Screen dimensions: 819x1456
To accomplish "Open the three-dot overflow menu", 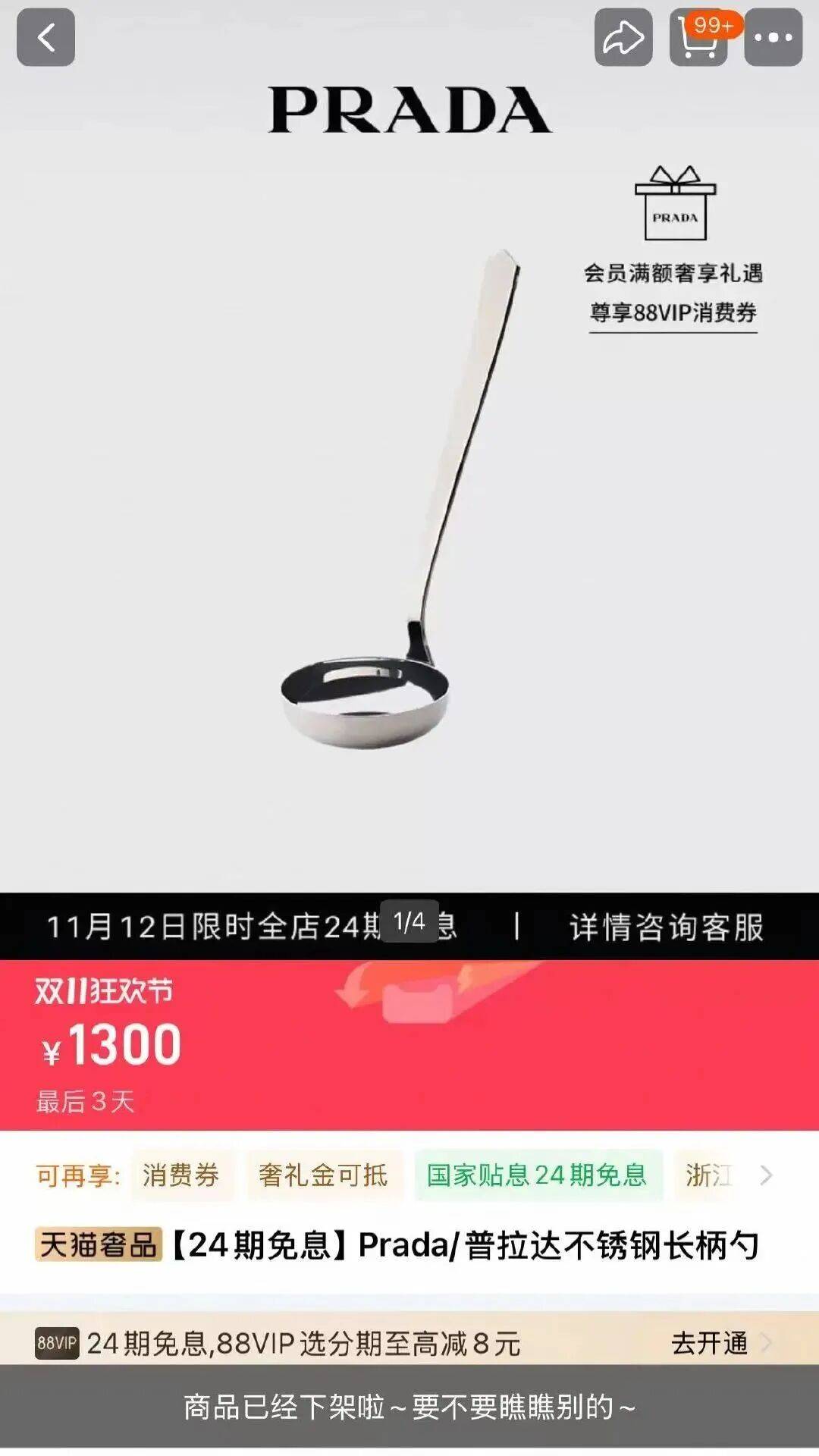I will click(773, 37).
